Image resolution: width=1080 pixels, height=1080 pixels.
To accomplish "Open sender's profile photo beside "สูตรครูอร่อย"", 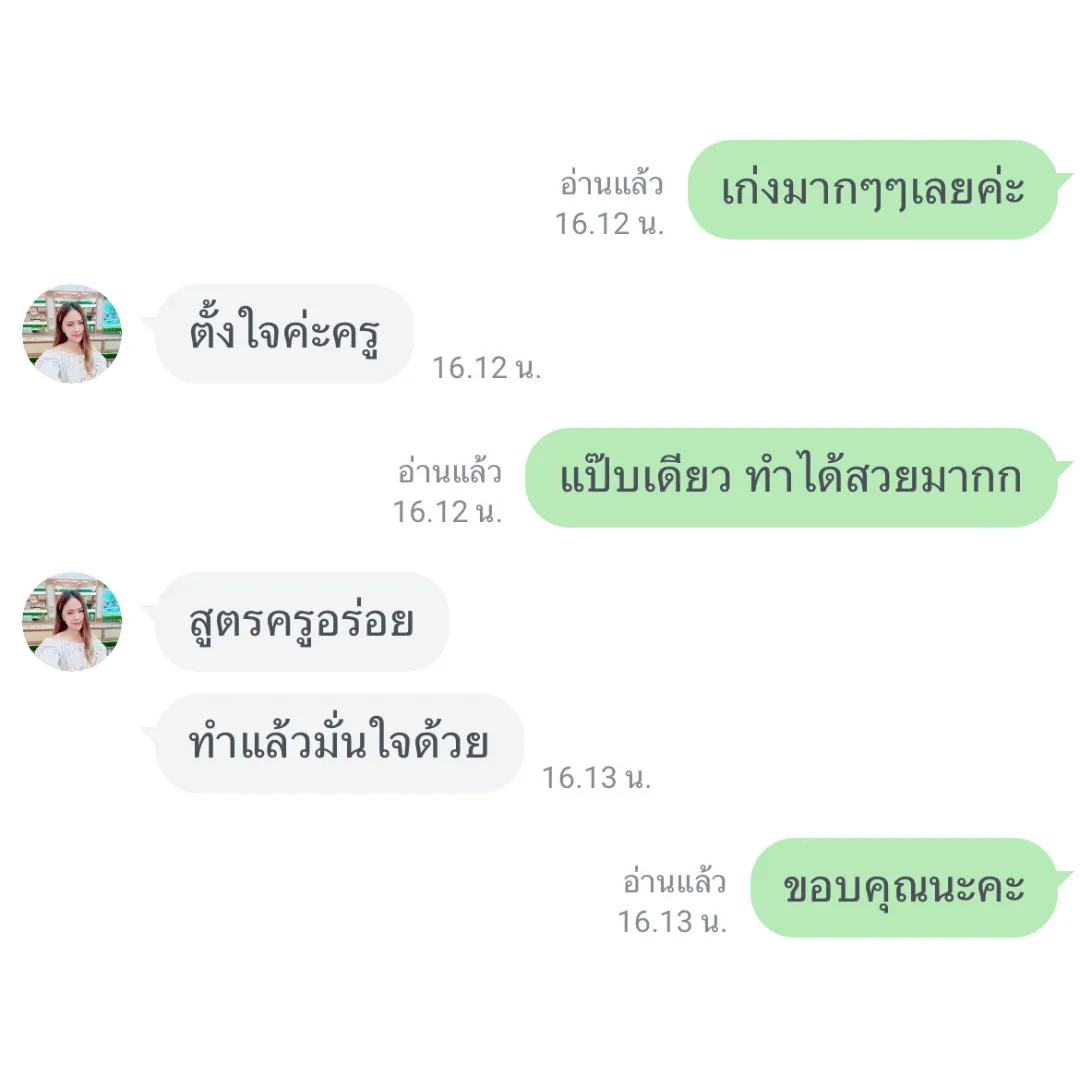I will [72, 622].
